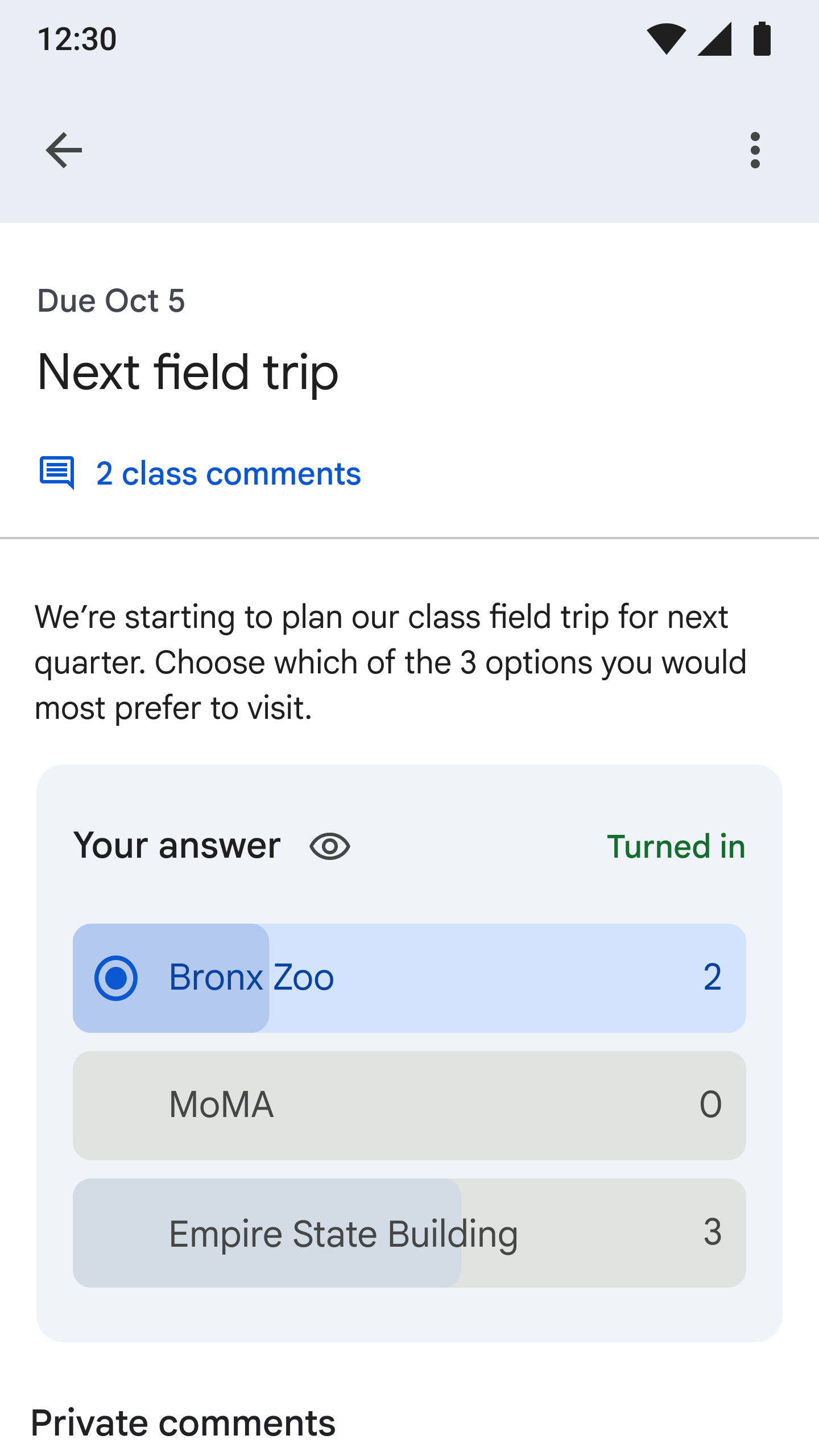Tap the eye icon beside Your answer

click(330, 846)
